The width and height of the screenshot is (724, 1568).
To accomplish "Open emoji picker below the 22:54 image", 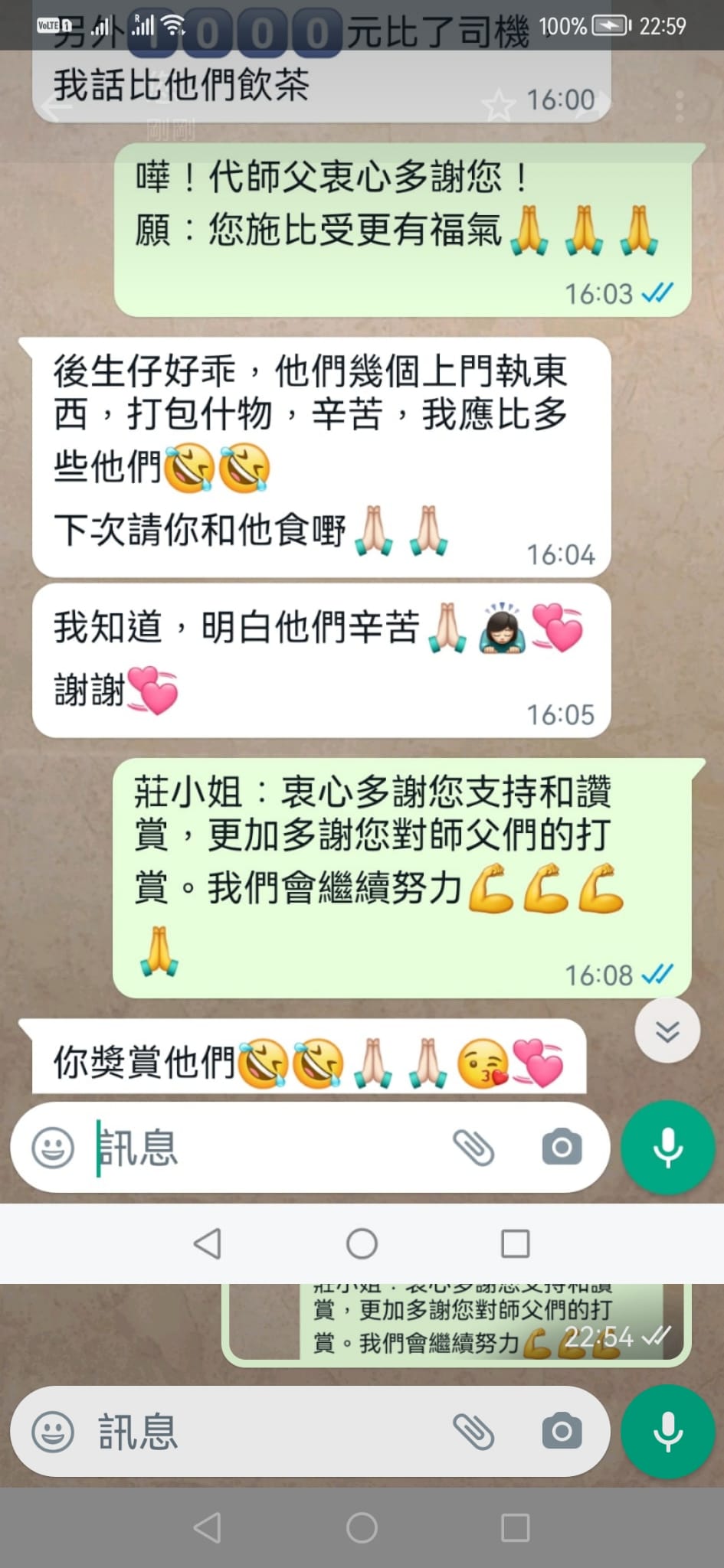I will 53,1432.
